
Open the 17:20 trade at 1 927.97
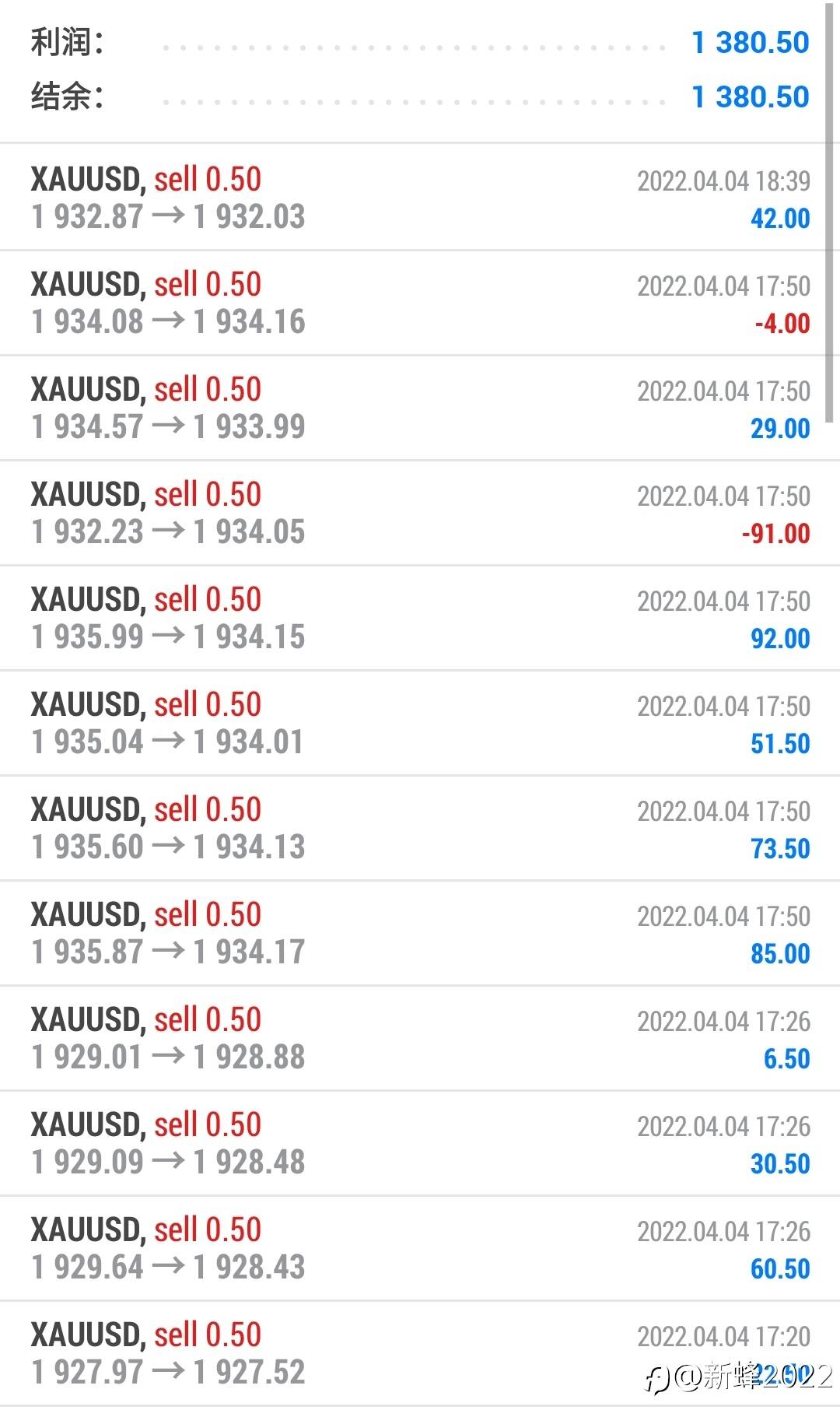click(x=420, y=1354)
